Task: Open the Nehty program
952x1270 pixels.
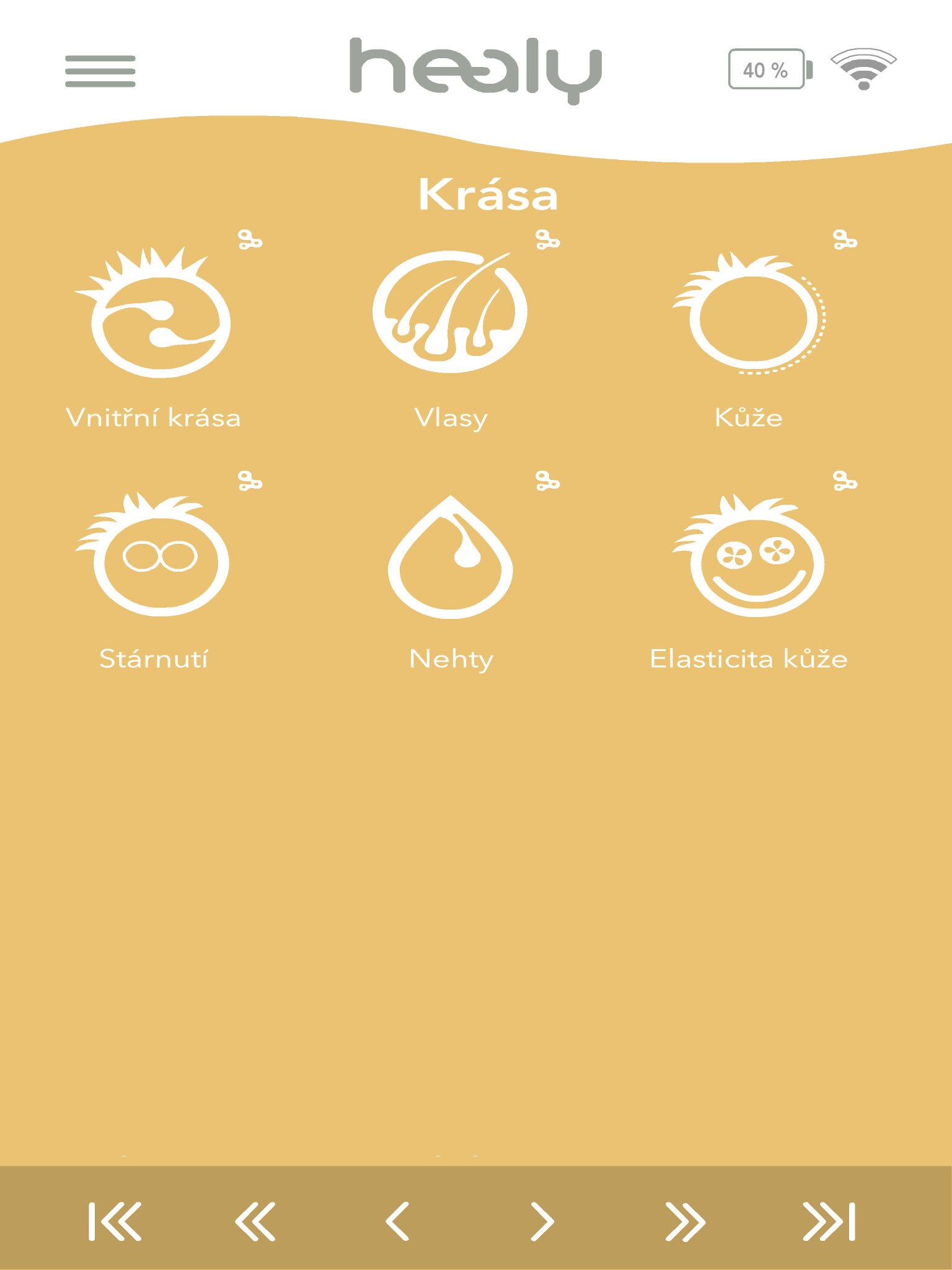Action: point(451,558)
